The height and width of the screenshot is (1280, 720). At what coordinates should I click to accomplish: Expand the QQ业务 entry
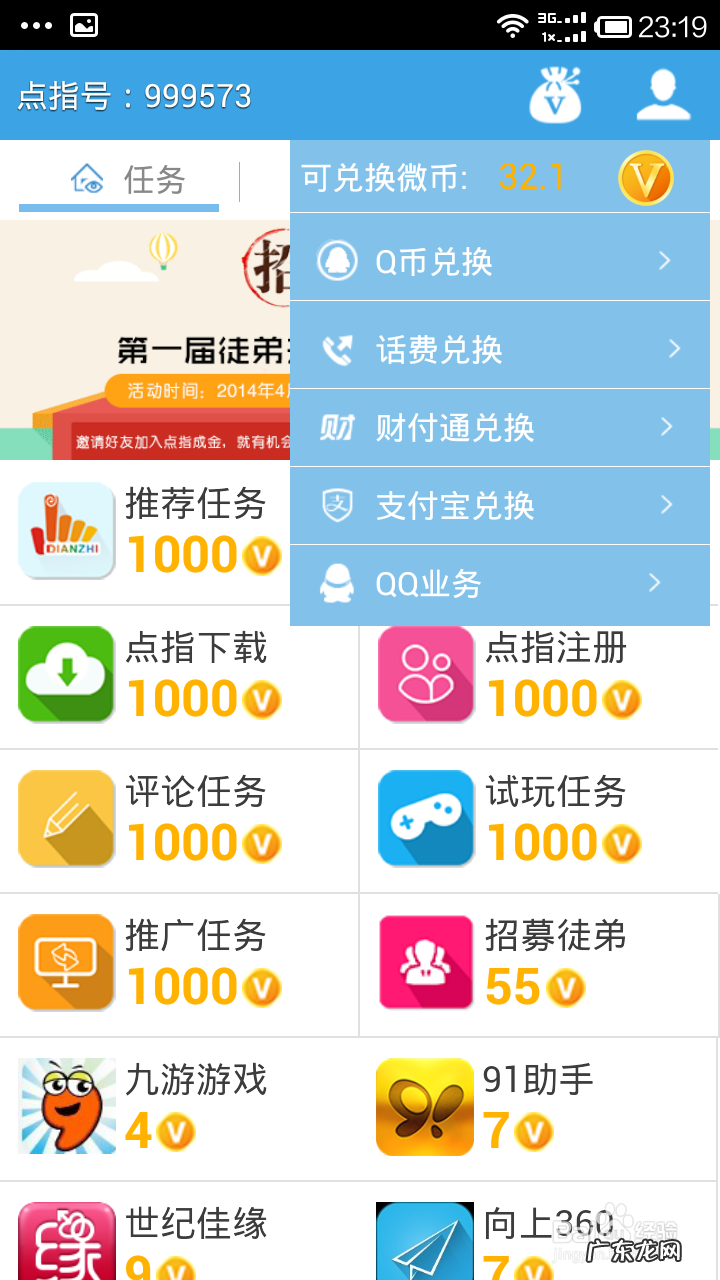click(x=499, y=584)
